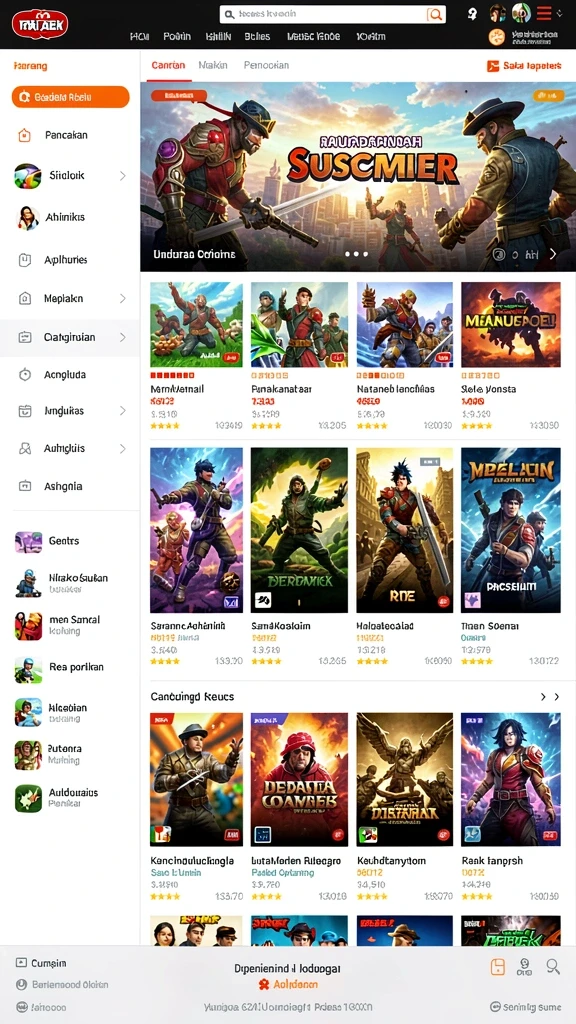Switch to the Penocian tab
The height and width of the screenshot is (1024, 576).
[x=266, y=65]
